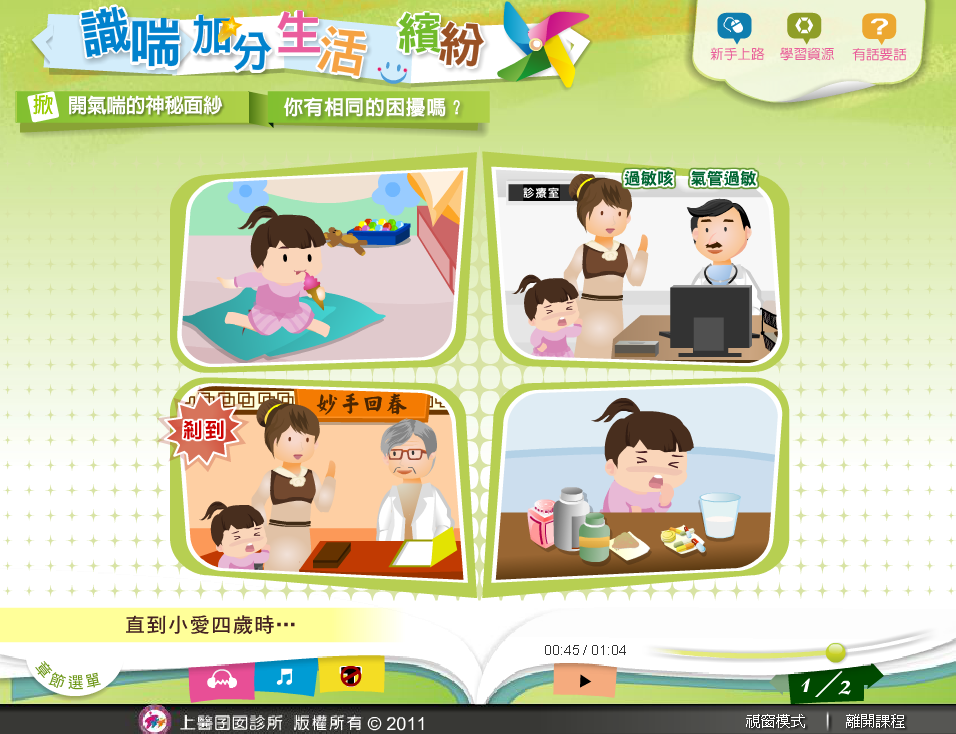Go to next page via 1/2 indicator
956x734 pixels.
(x=832, y=686)
